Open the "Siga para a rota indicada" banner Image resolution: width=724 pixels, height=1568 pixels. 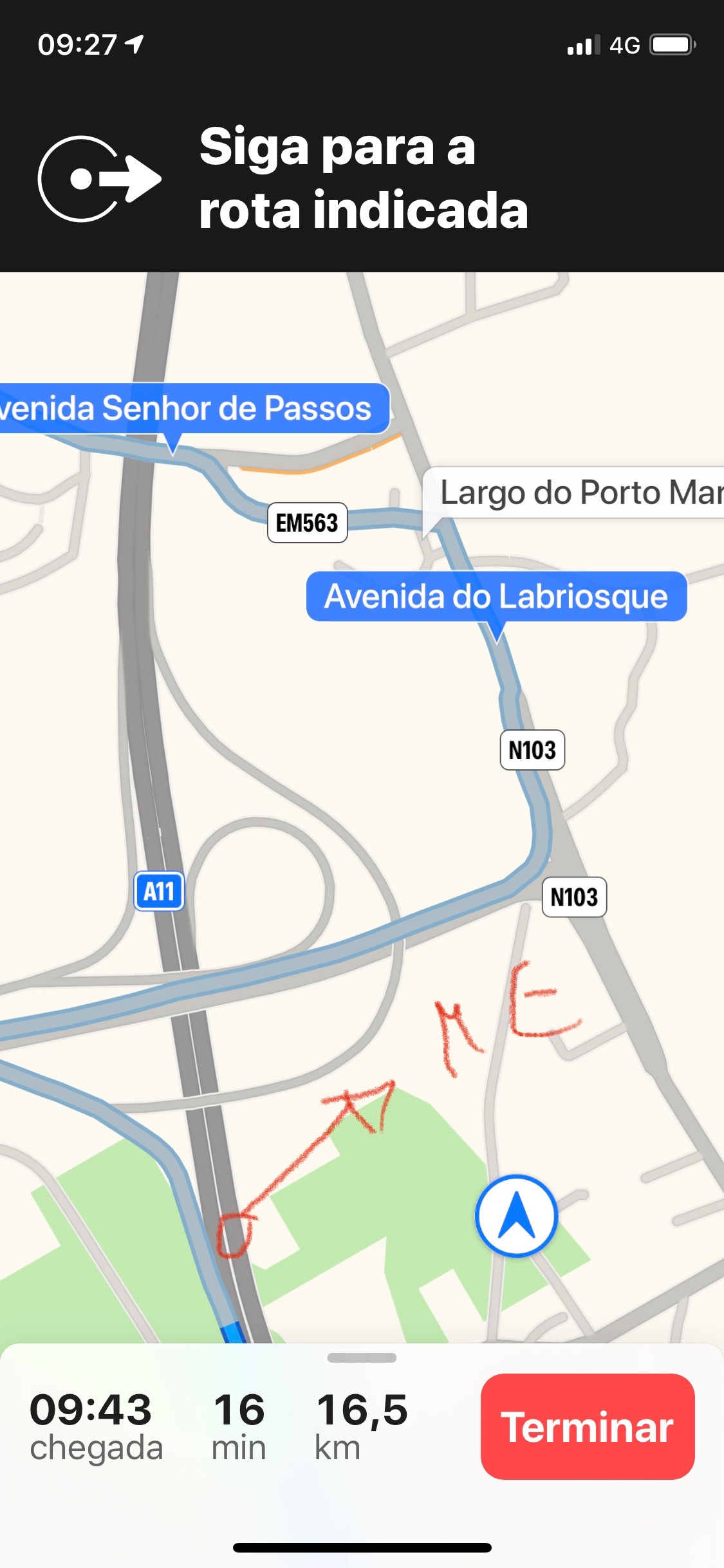point(362,178)
